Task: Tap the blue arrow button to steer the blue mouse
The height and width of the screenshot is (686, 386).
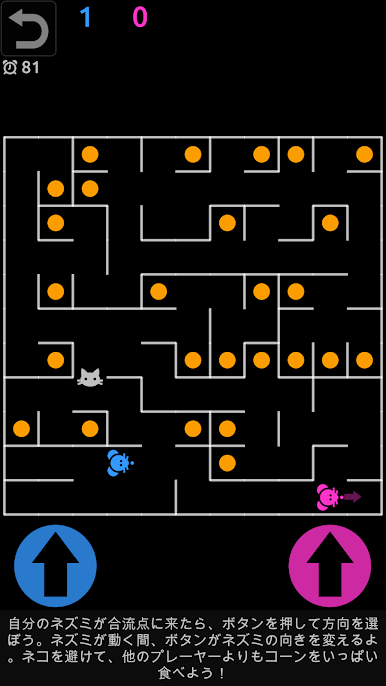Action: pyautogui.click(x=56, y=566)
